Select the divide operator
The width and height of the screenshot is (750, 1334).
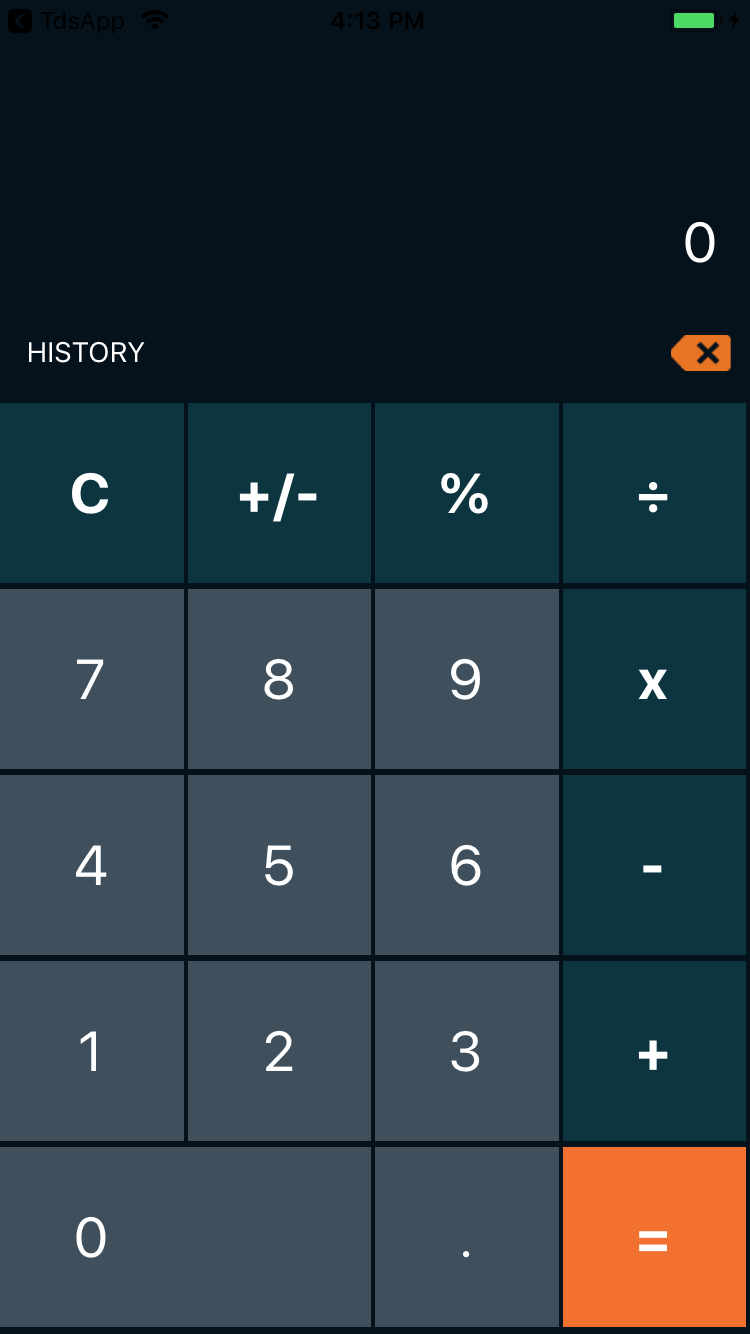tap(654, 493)
